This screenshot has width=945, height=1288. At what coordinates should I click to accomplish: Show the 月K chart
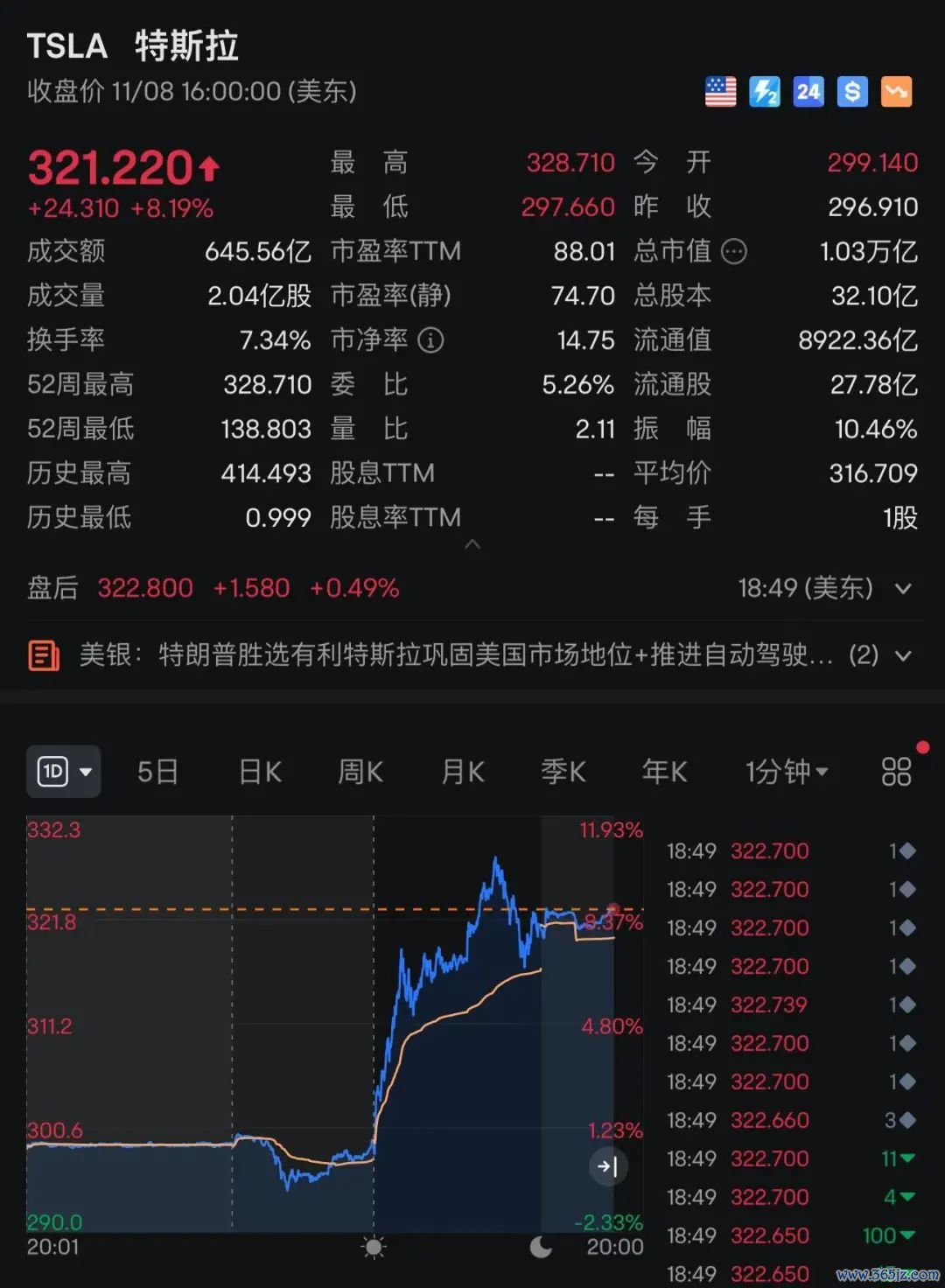coord(463,772)
